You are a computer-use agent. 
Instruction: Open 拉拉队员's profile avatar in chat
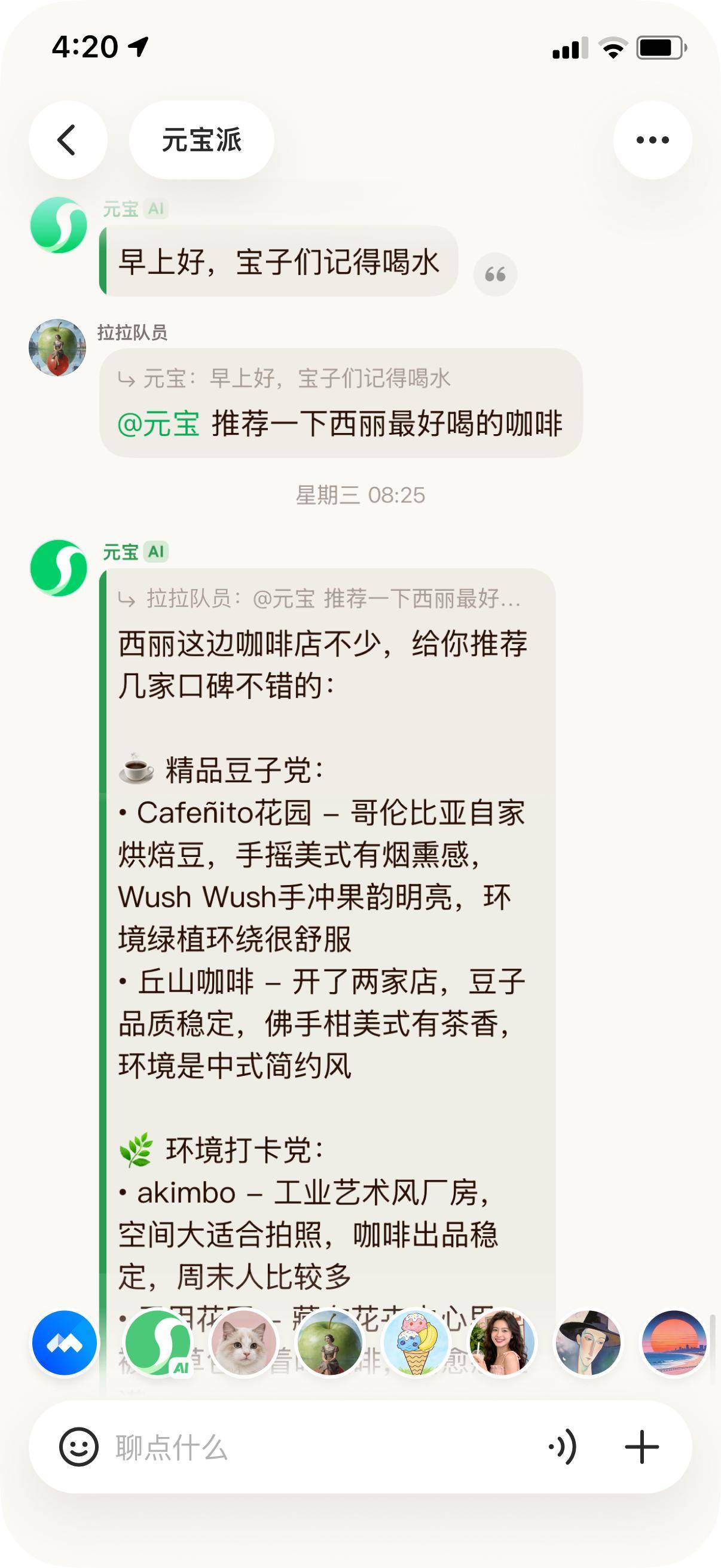57,347
